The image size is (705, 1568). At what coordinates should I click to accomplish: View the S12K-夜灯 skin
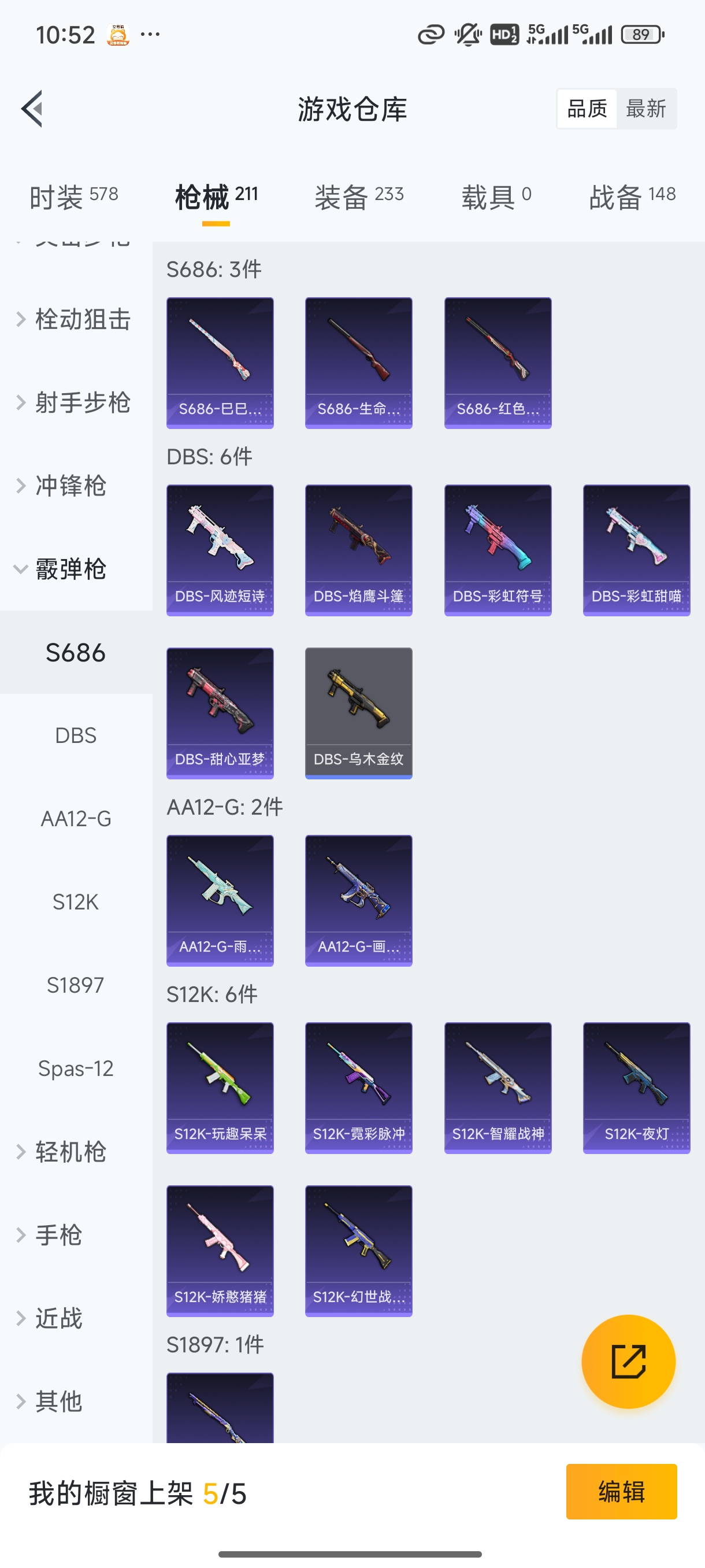636,1088
